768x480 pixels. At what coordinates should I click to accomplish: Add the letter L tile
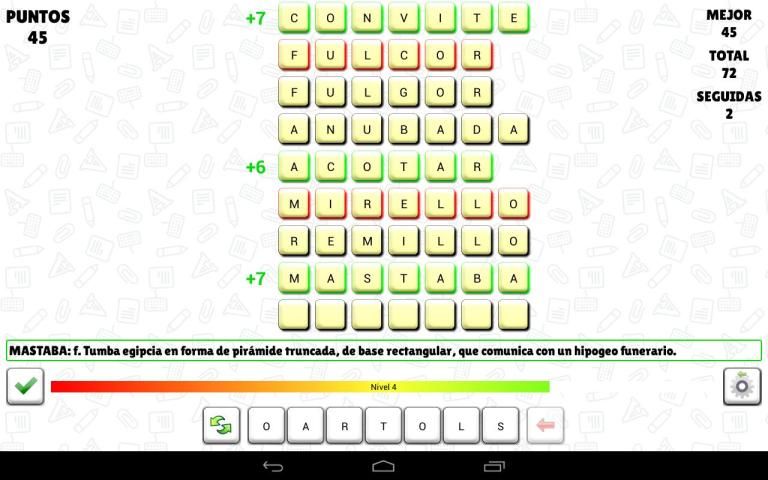click(x=461, y=426)
